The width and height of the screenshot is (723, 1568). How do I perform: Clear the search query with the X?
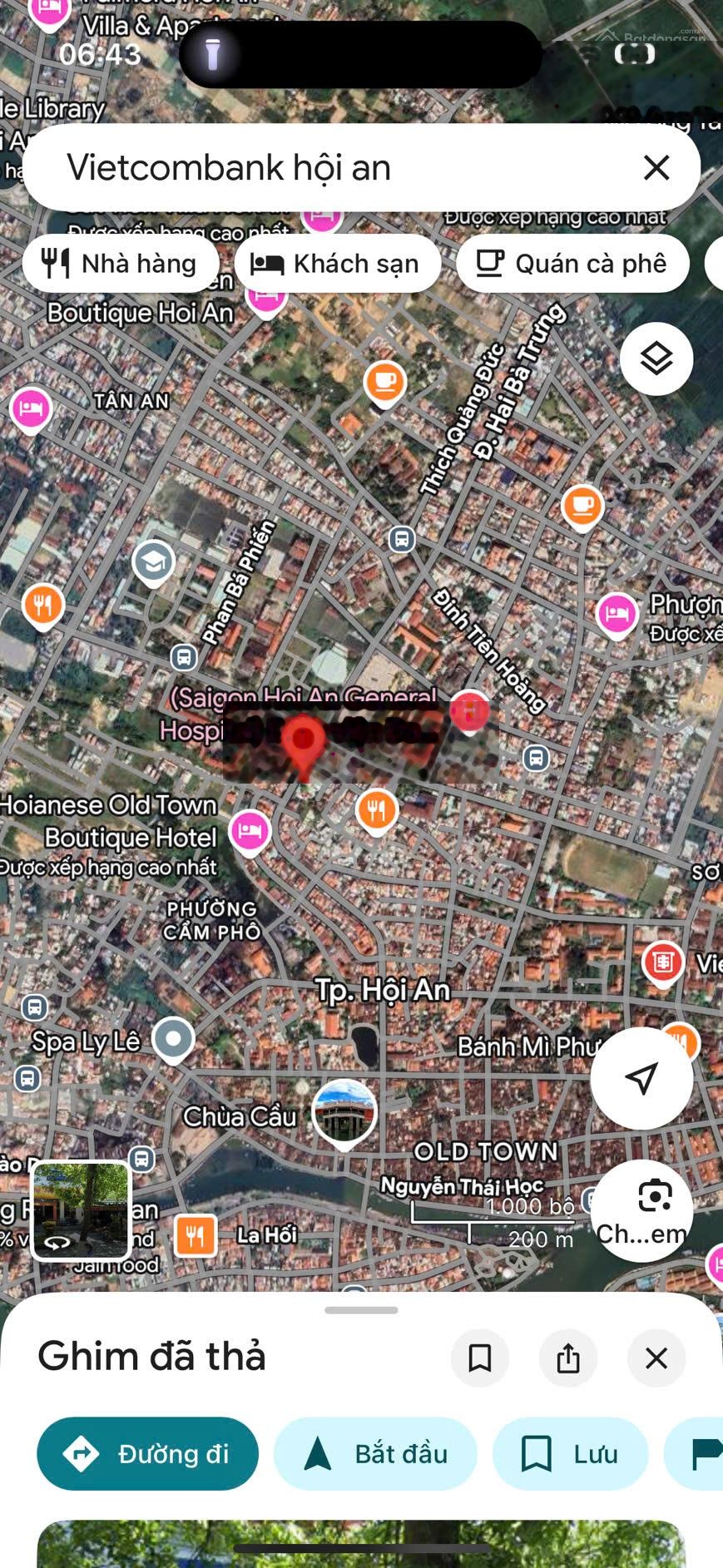(656, 168)
